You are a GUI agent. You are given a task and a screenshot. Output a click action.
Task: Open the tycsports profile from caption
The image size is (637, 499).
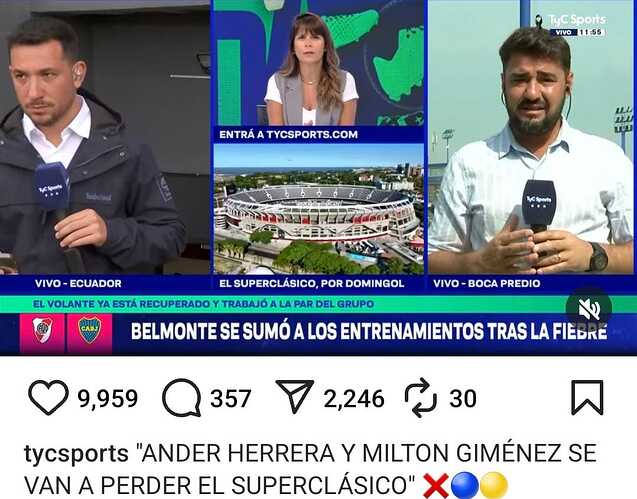pos(76,454)
